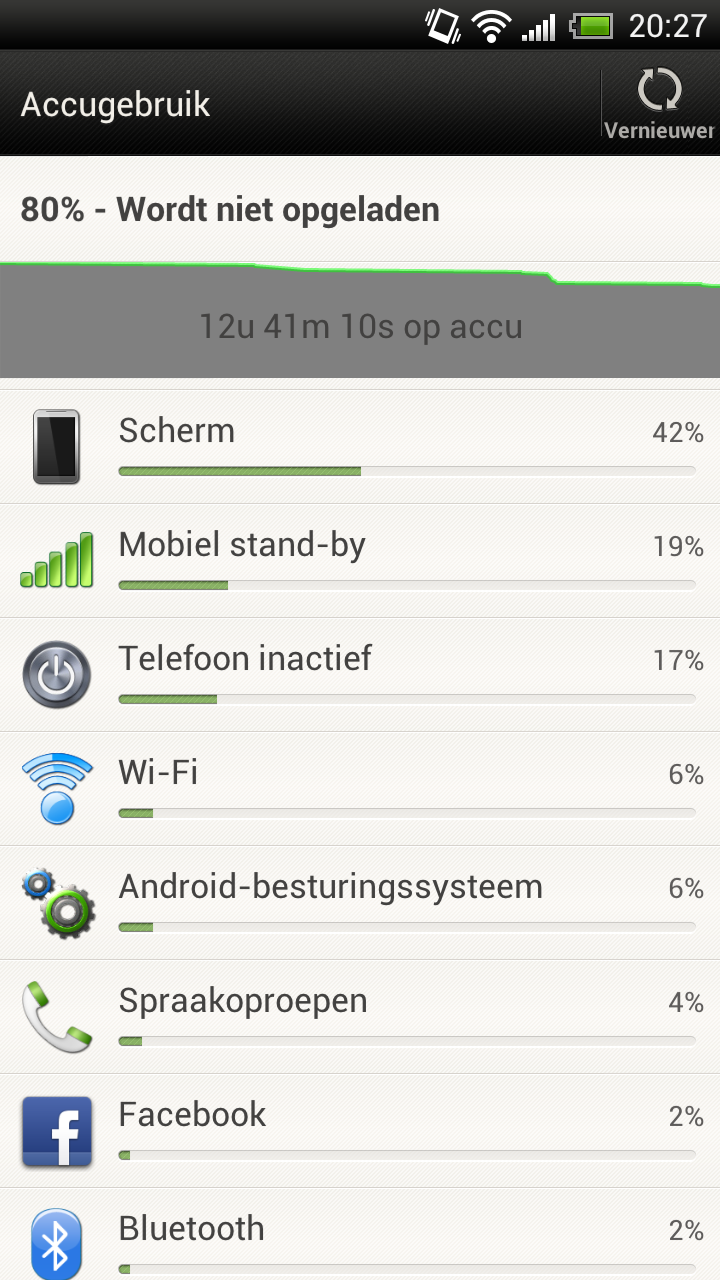Viewport: 720px width, 1280px height.
Task: Open Mobiel stand-by usage details
Action: (360, 561)
